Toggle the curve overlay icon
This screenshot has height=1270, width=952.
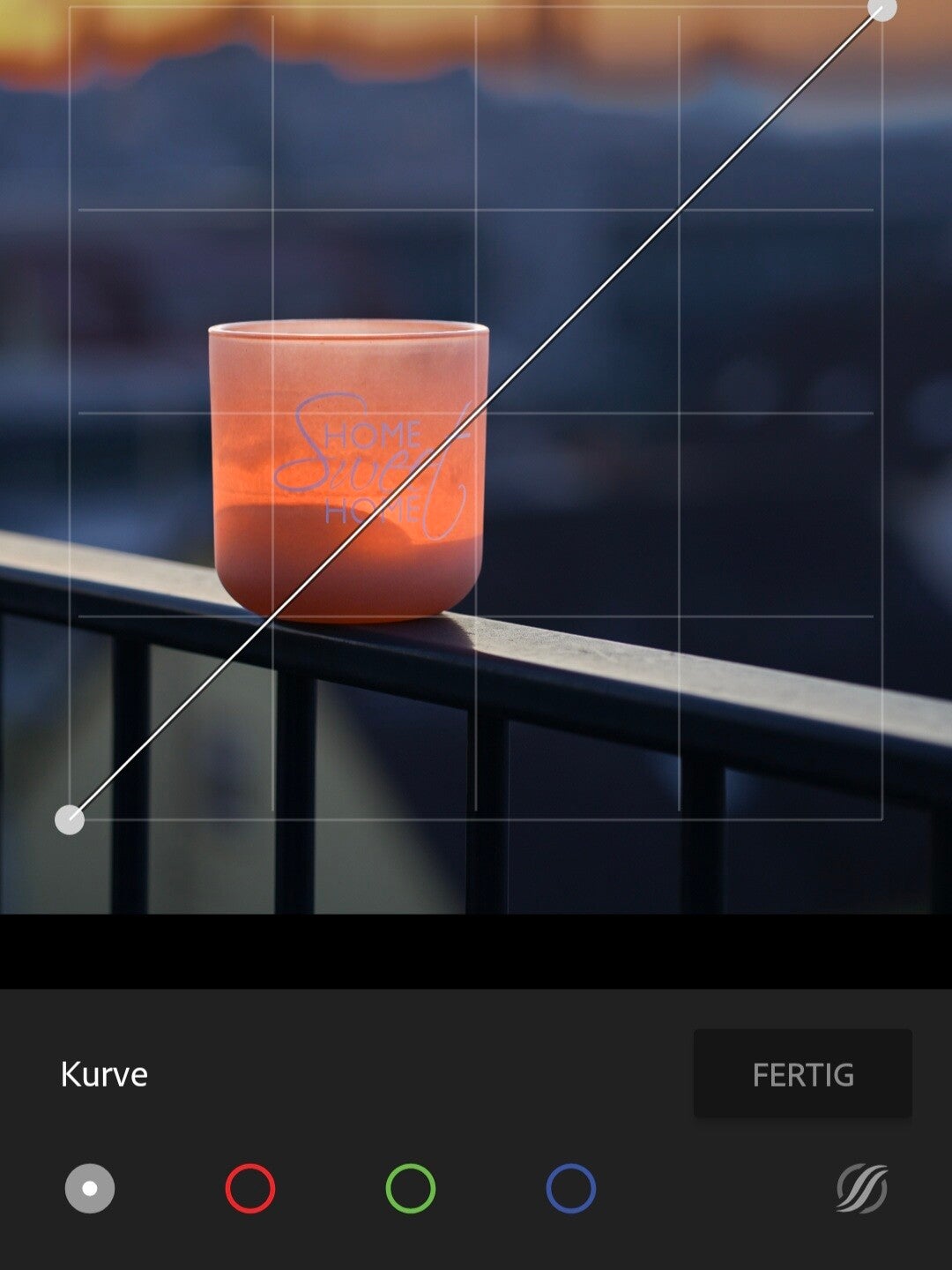(x=861, y=1188)
